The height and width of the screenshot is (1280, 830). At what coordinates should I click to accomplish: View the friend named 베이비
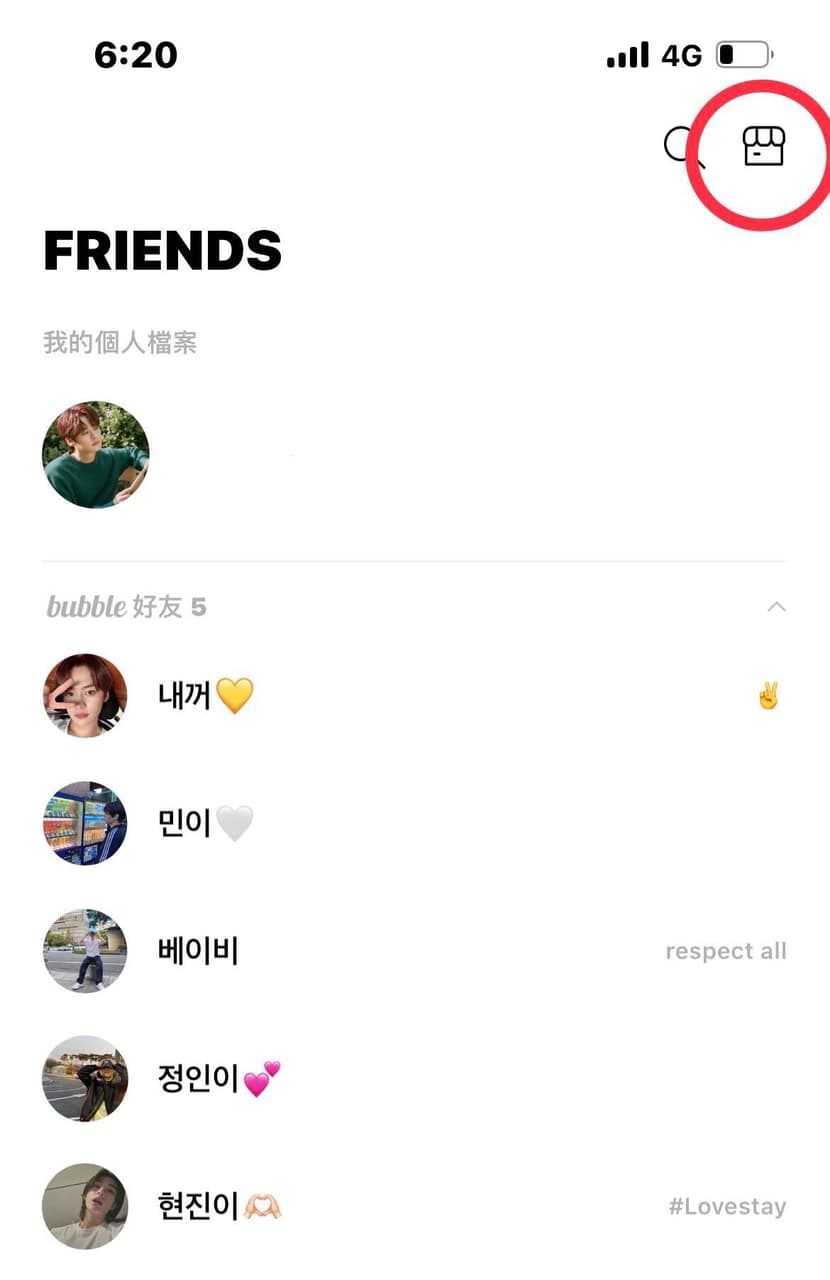pyautogui.click(x=198, y=950)
